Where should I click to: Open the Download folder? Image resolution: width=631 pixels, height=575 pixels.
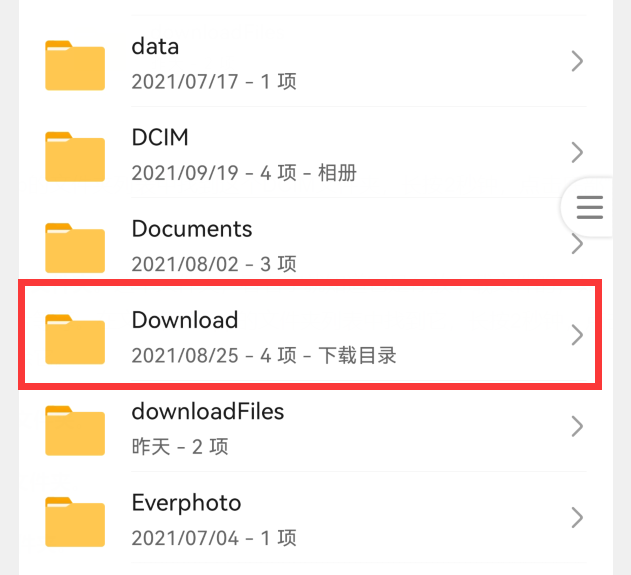[300, 336]
